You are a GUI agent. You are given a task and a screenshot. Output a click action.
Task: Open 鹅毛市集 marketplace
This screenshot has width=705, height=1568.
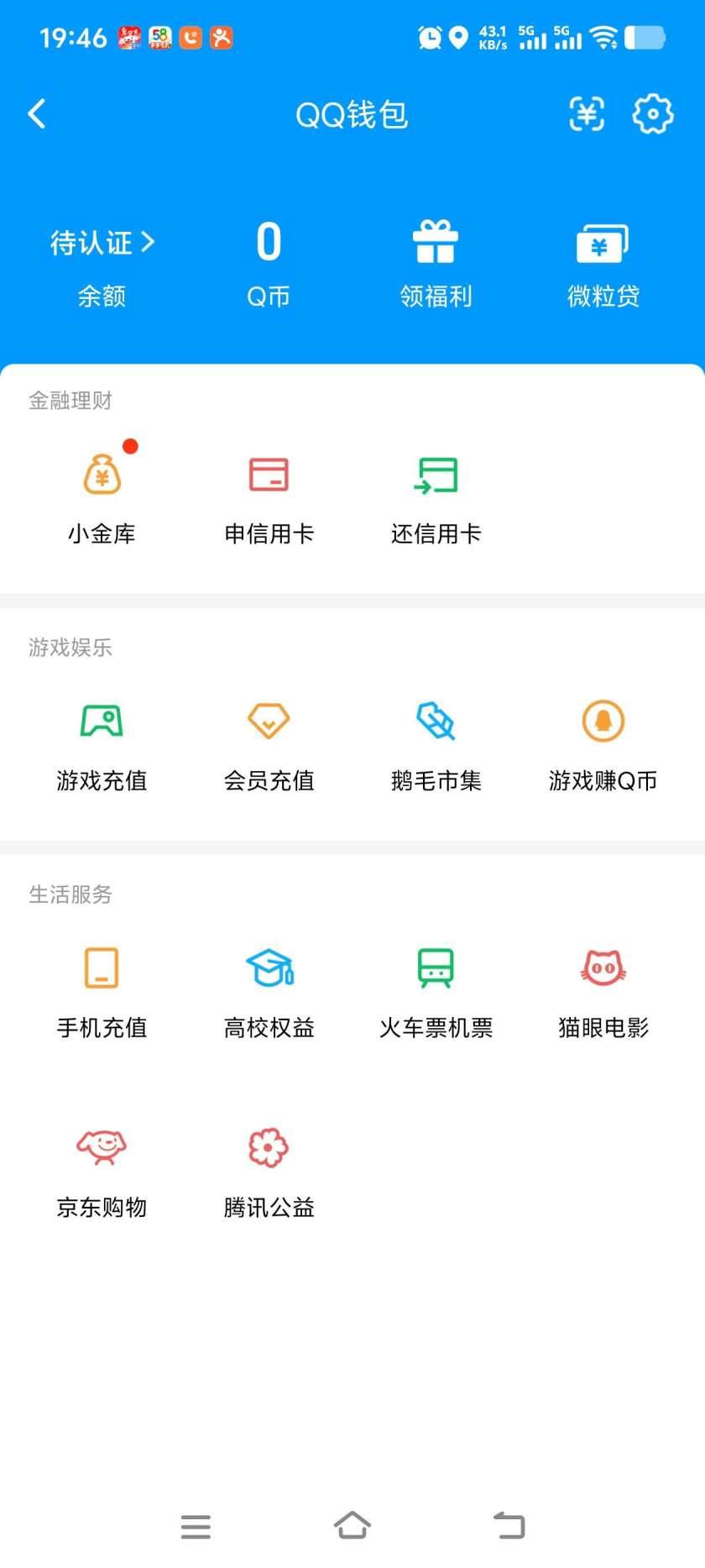pyautogui.click(x=436, y=743)
